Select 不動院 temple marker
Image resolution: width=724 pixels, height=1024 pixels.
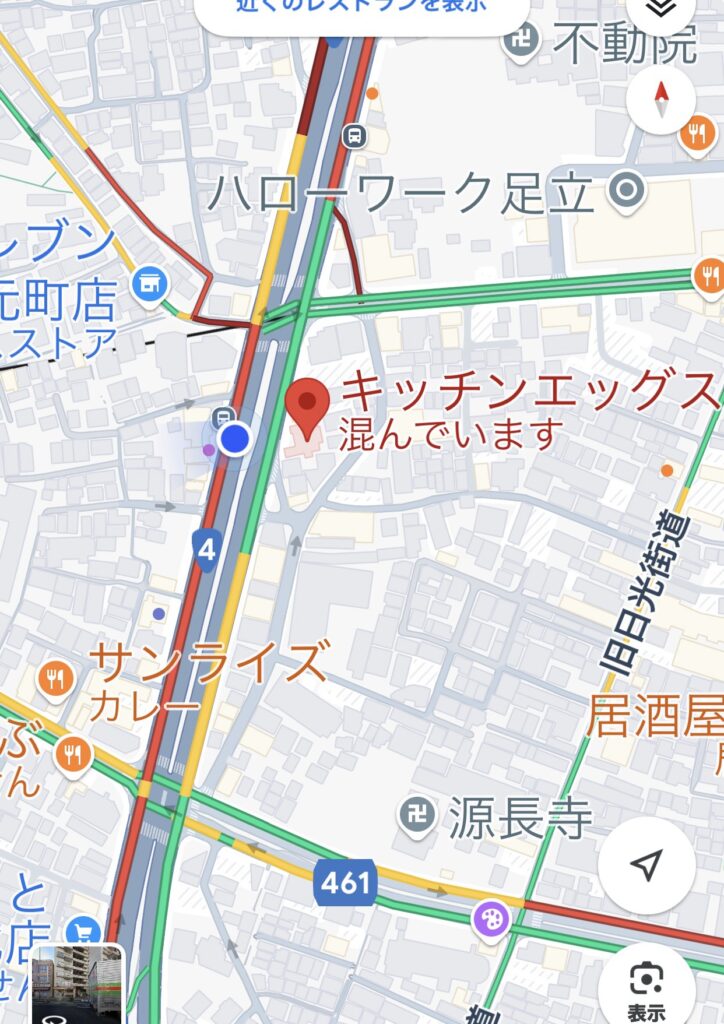pyautogui.click(x=520, y=43)
